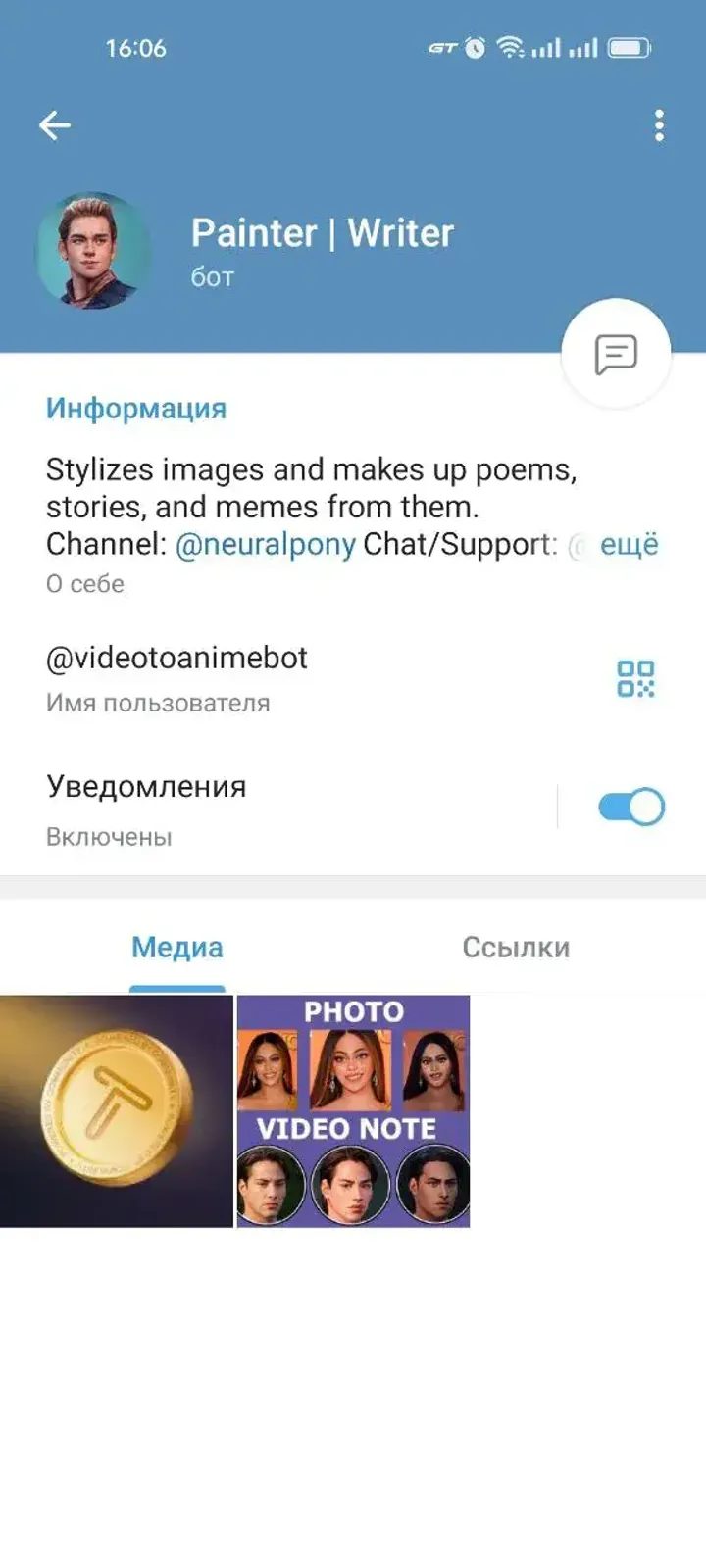The width and height of the screenshot is (706, 1568).
Task: Open the PHOTO VIDEO NOTE media thumbnail
Action: [353, 1111]
